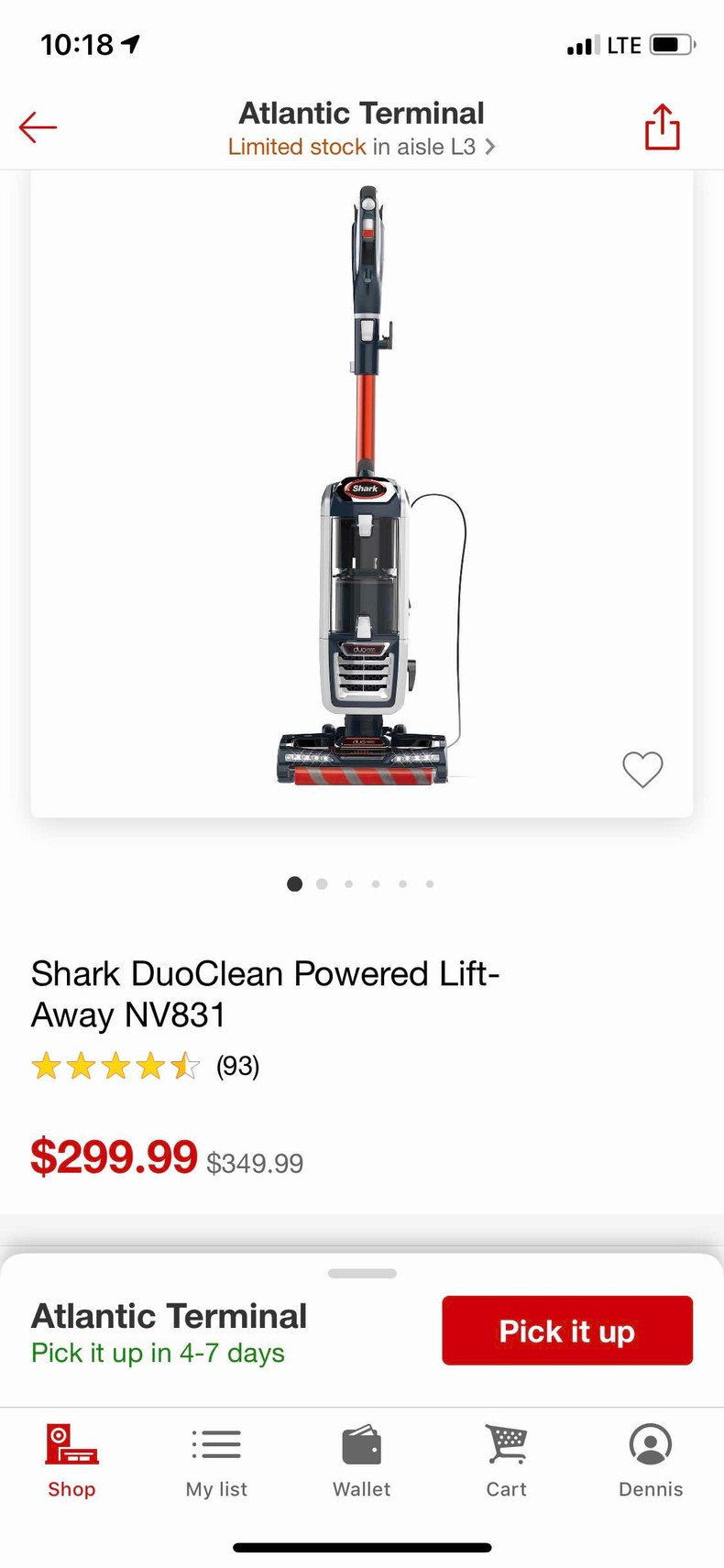The height and width of the screenshot is (1568, 724).
Task: Open the limited stock aisle L3 details
Action: [x=361, y=147]
